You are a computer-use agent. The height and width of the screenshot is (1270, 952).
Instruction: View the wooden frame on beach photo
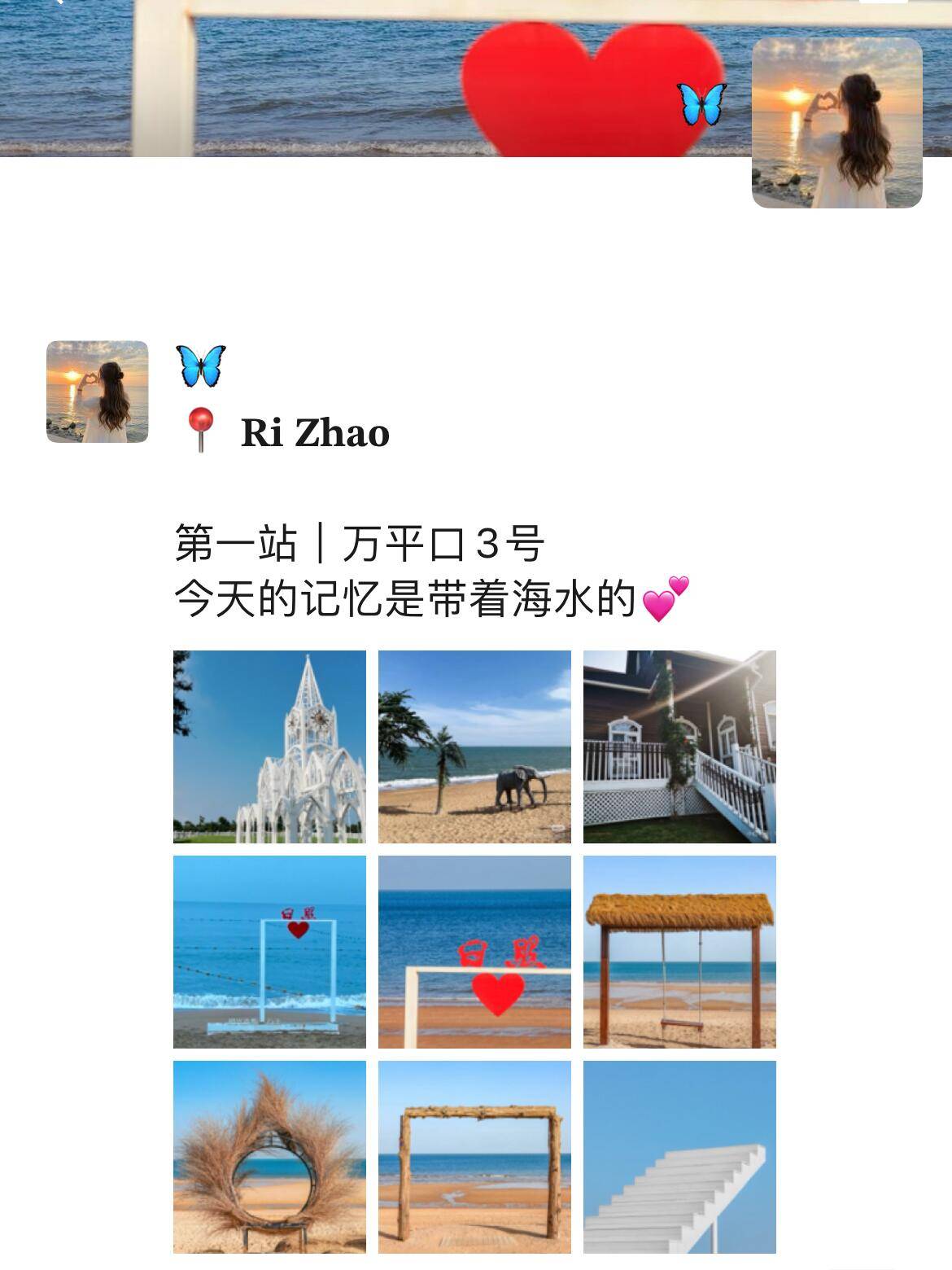pyautogui.click(x=474, y=1157)
